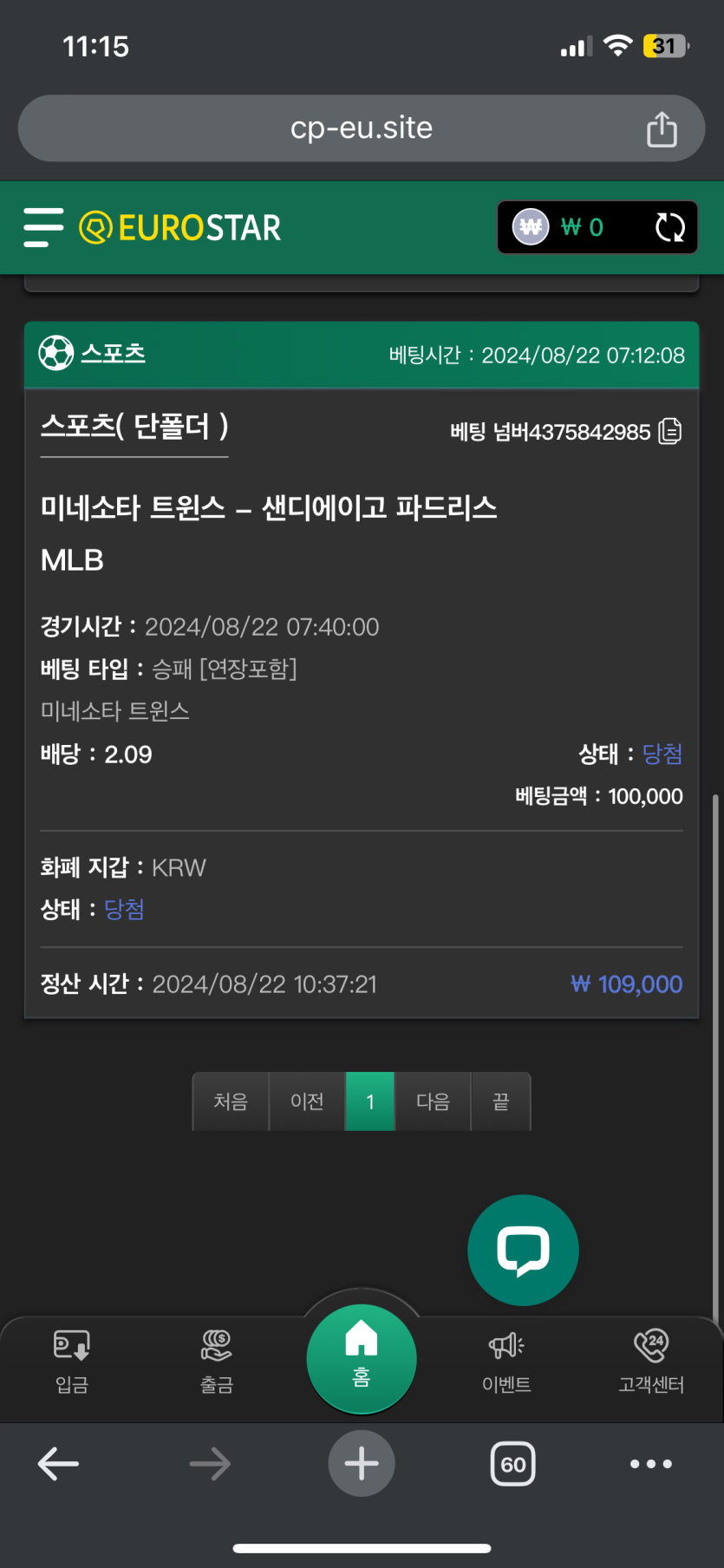The height and width of the screenshot is (1568, 724).
Task: Tap the cp-eu.site address bar
Action: pos(362,128)
